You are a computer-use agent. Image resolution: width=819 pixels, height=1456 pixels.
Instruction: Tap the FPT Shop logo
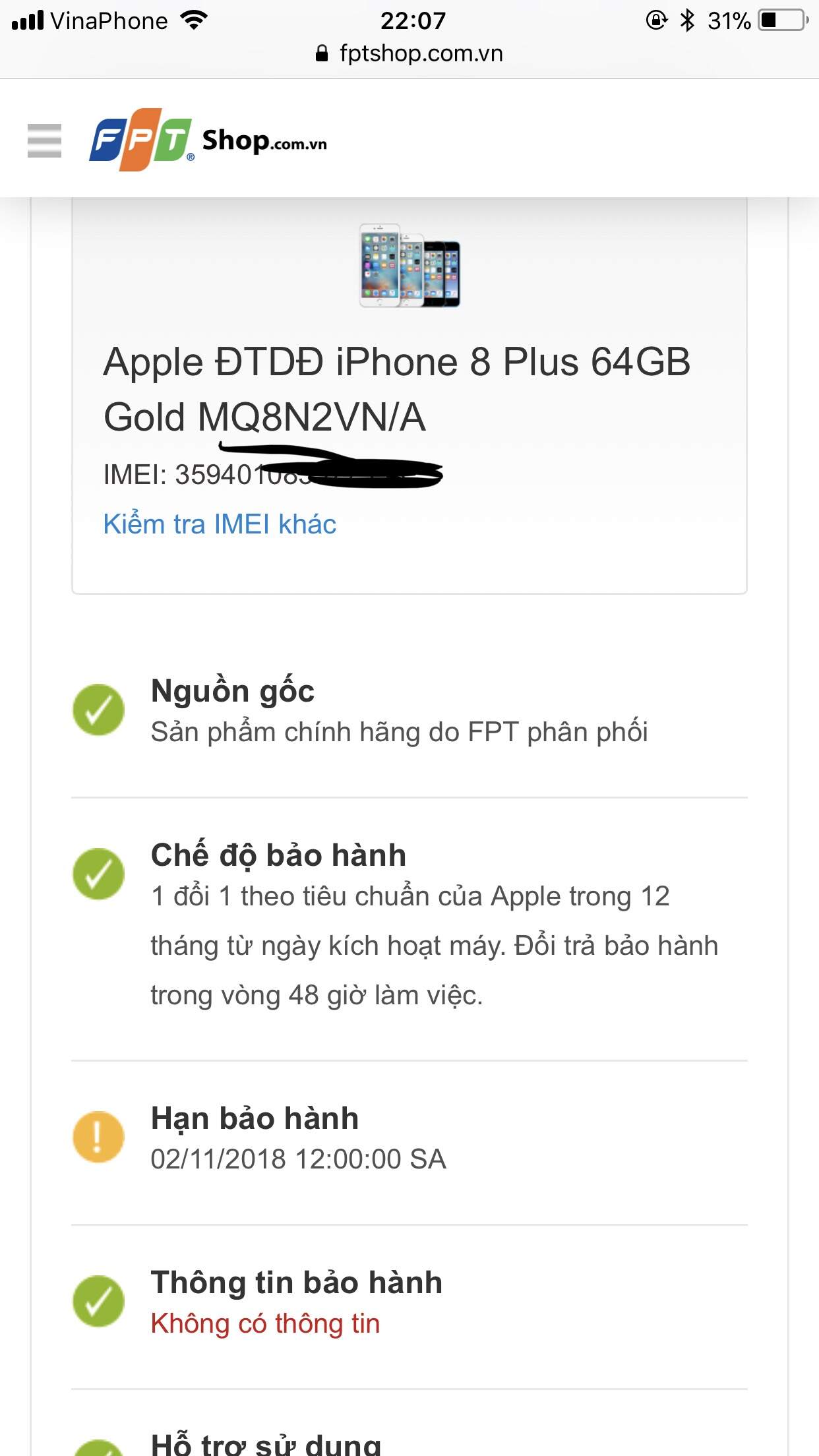click(x=208, y=140)
